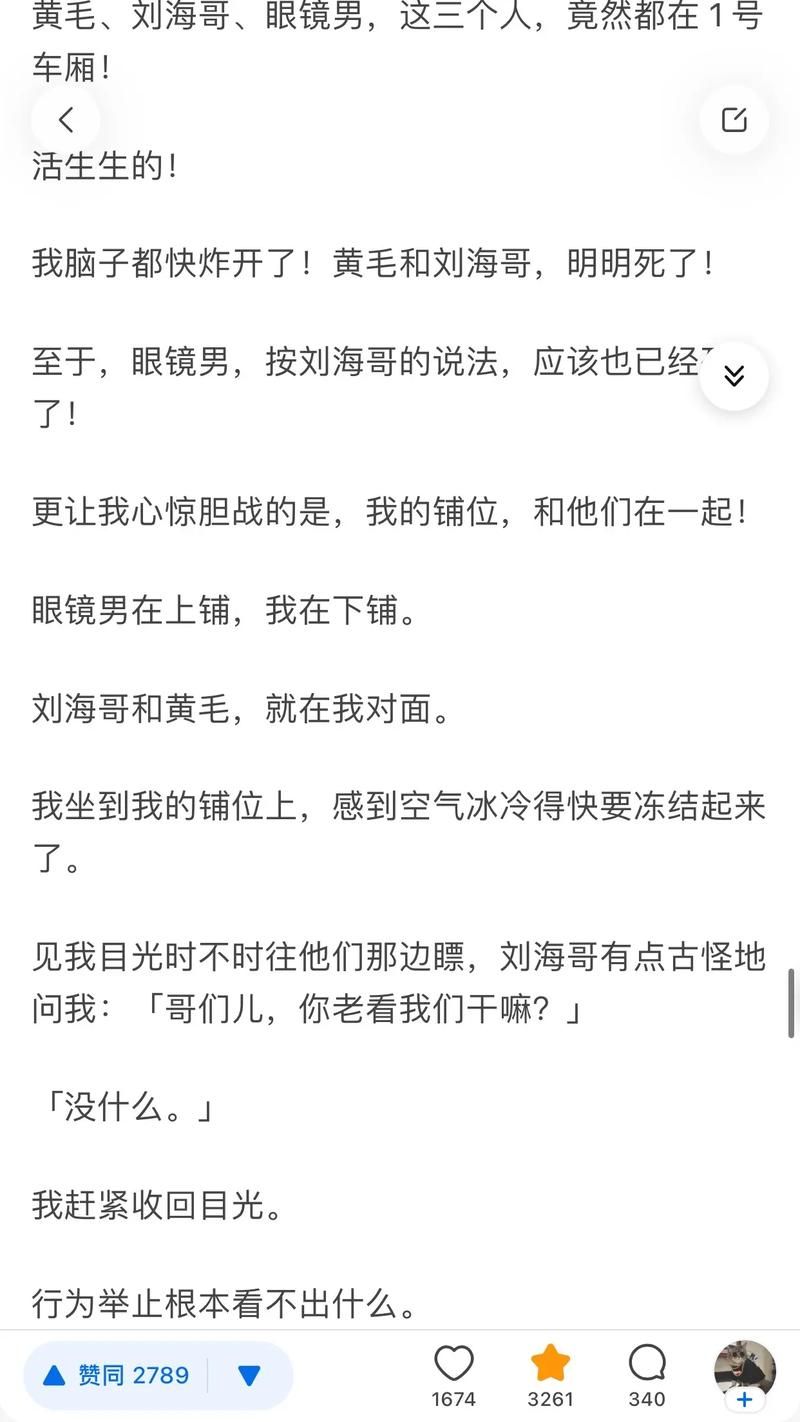Return to previous page via back arrow
The width and height of the screenshot is (800, 1422).
tap(65, 118)
